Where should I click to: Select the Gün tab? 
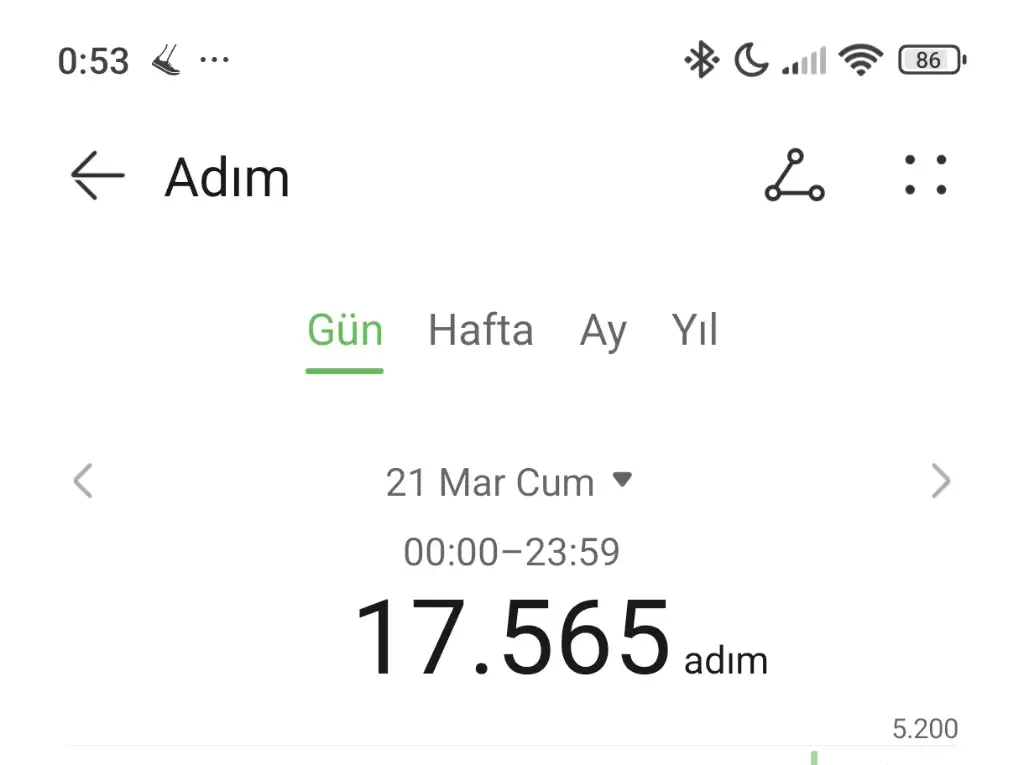pyautogui.click(x=345, y=331)
